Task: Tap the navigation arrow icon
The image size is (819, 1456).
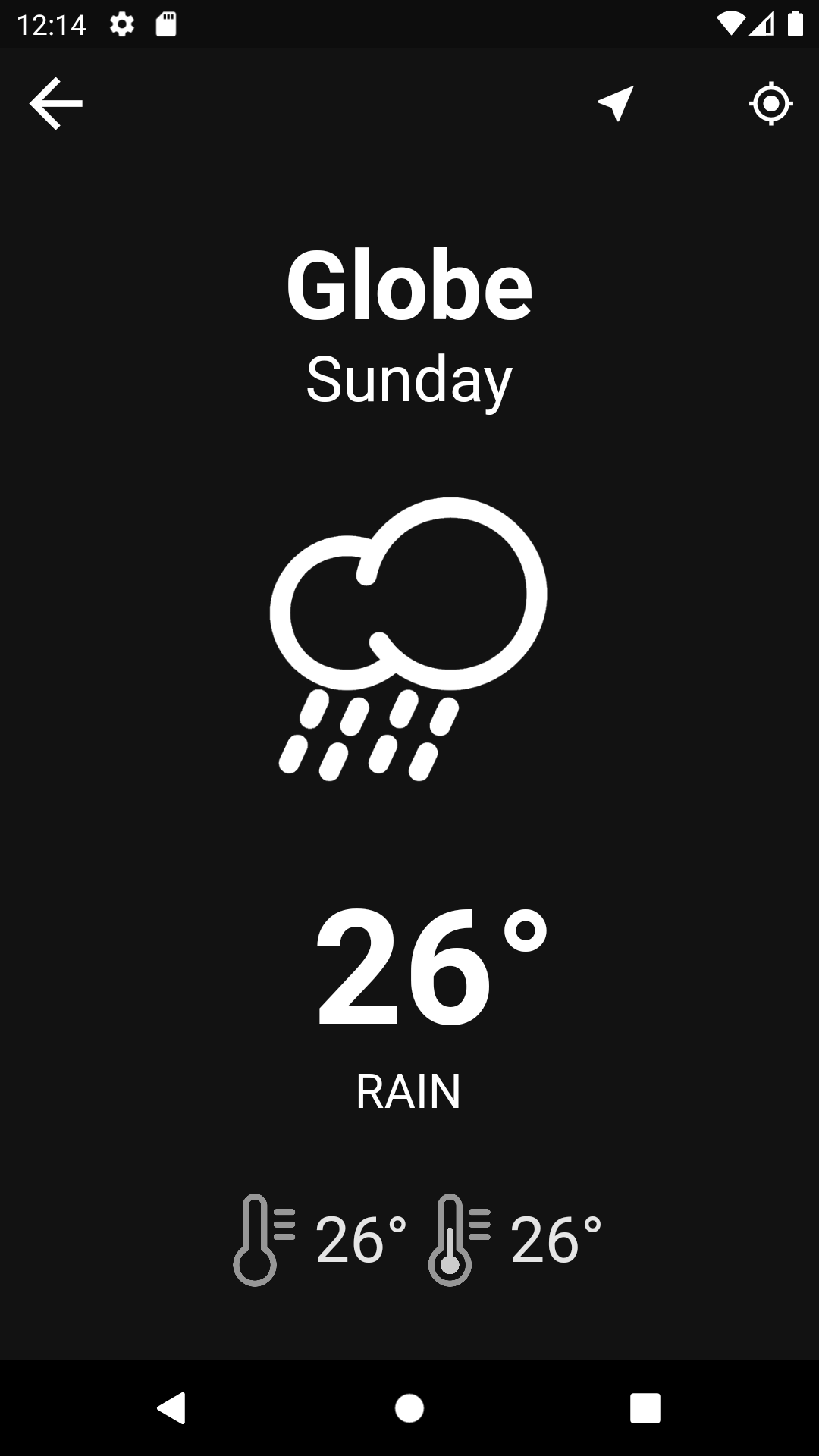Action: coord(615,103)
